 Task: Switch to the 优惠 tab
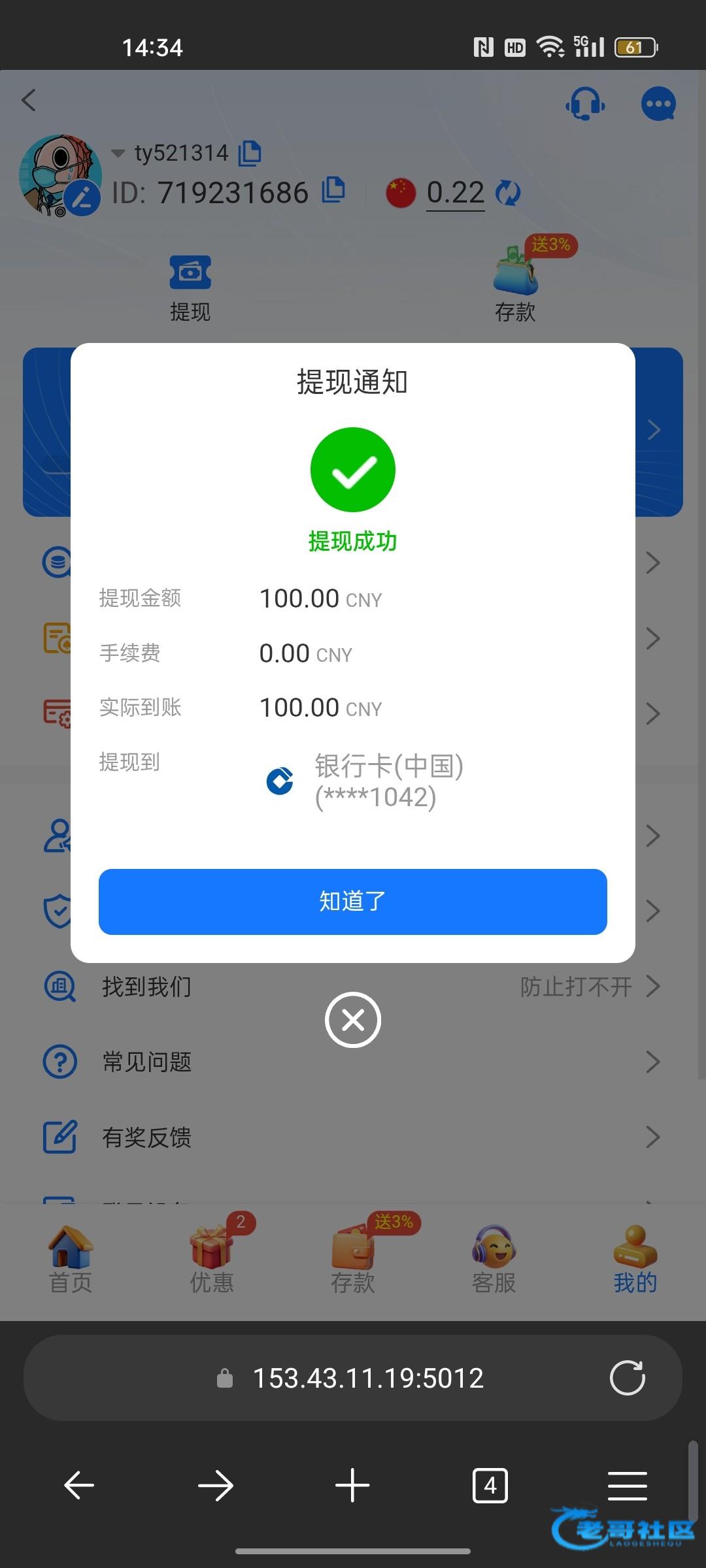[x=212, y=1261]
